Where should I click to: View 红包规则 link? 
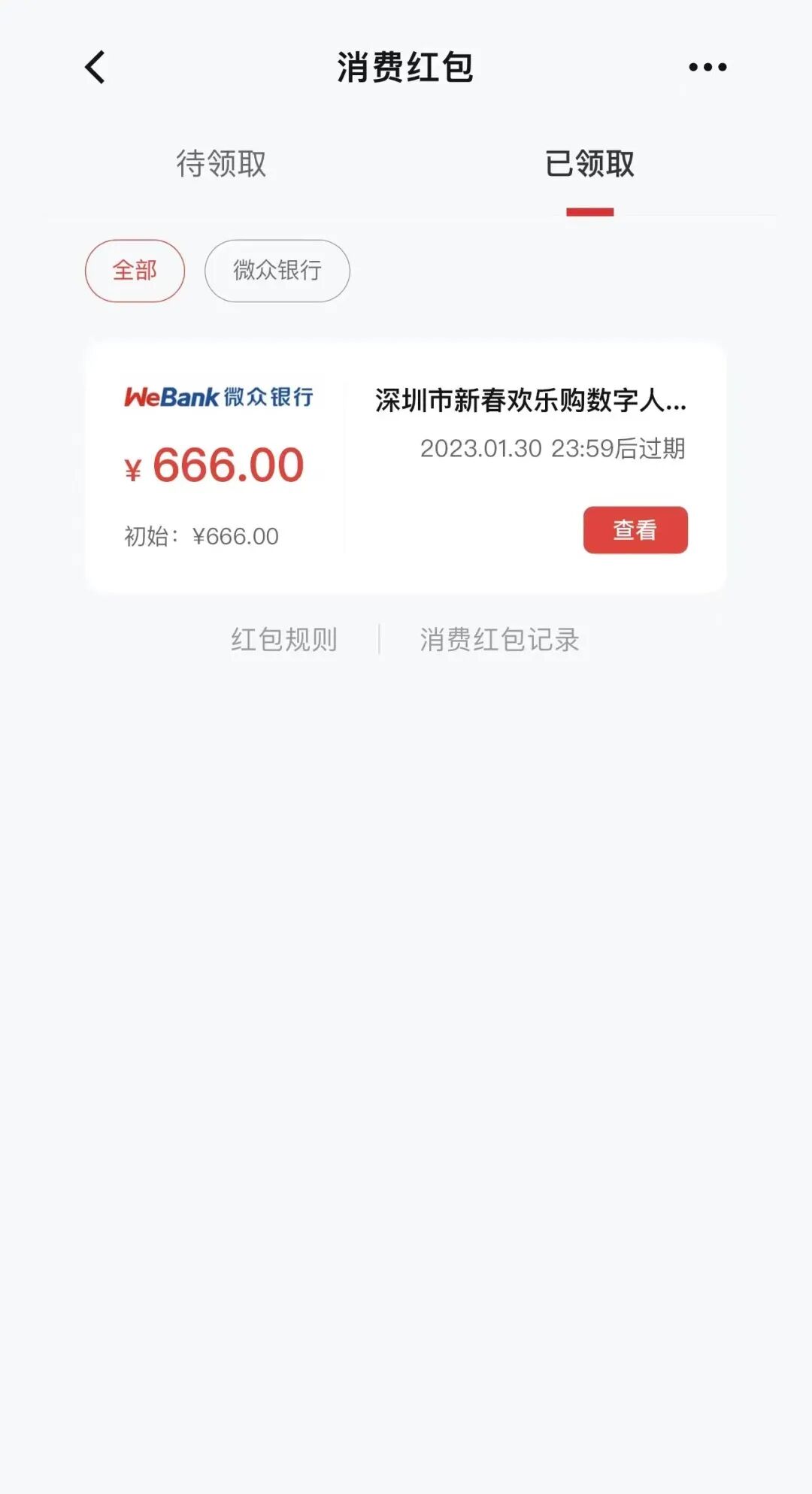284,640
